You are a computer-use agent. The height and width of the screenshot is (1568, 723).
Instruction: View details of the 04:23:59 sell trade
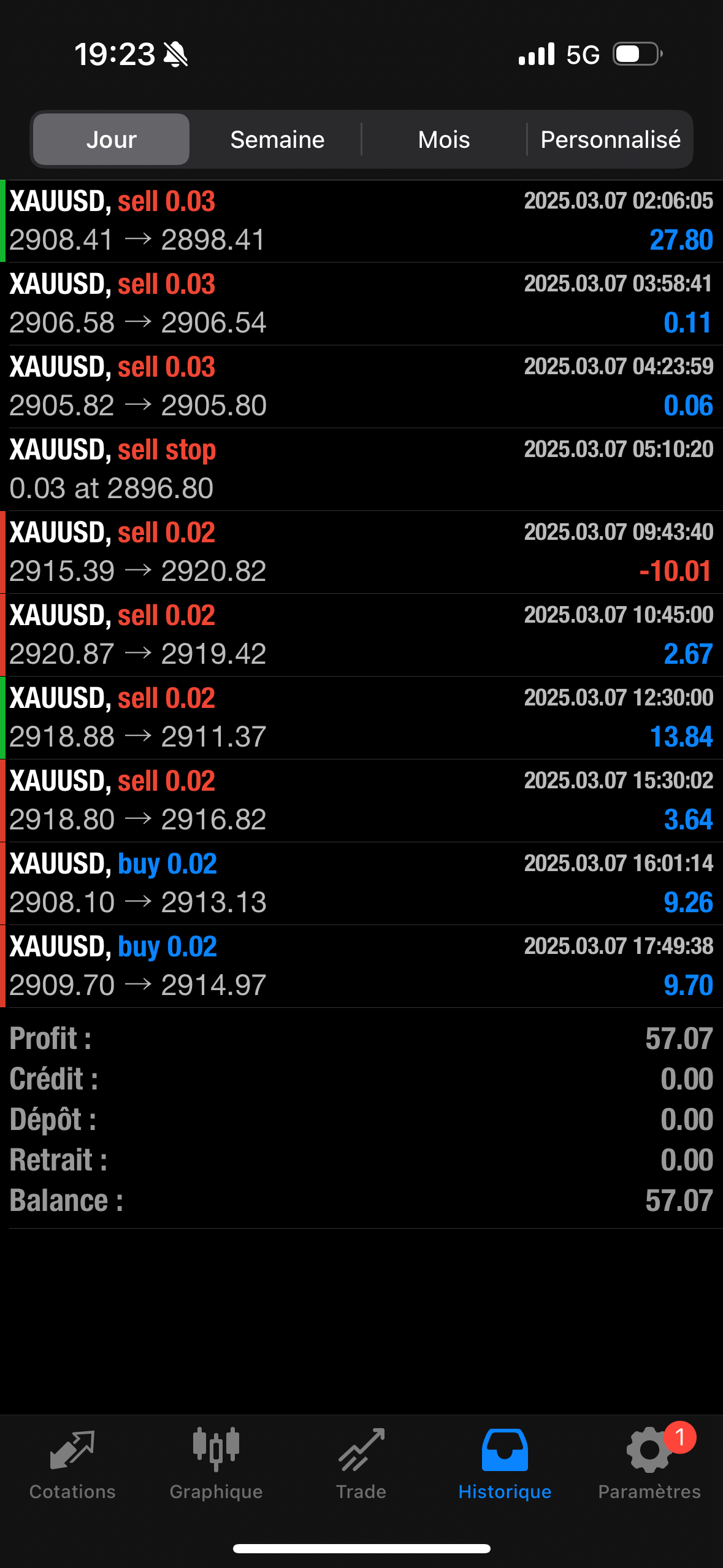click(361, 386)
